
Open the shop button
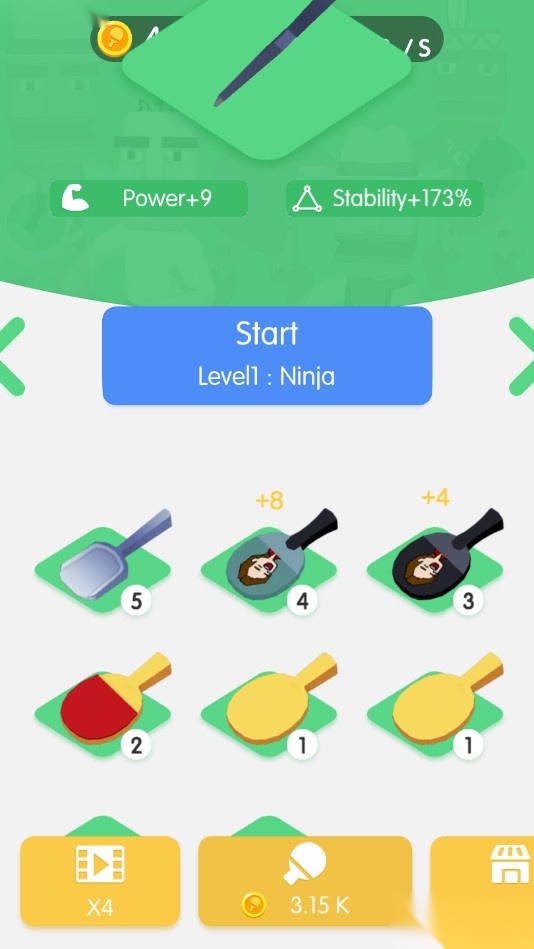pos(483,881)
